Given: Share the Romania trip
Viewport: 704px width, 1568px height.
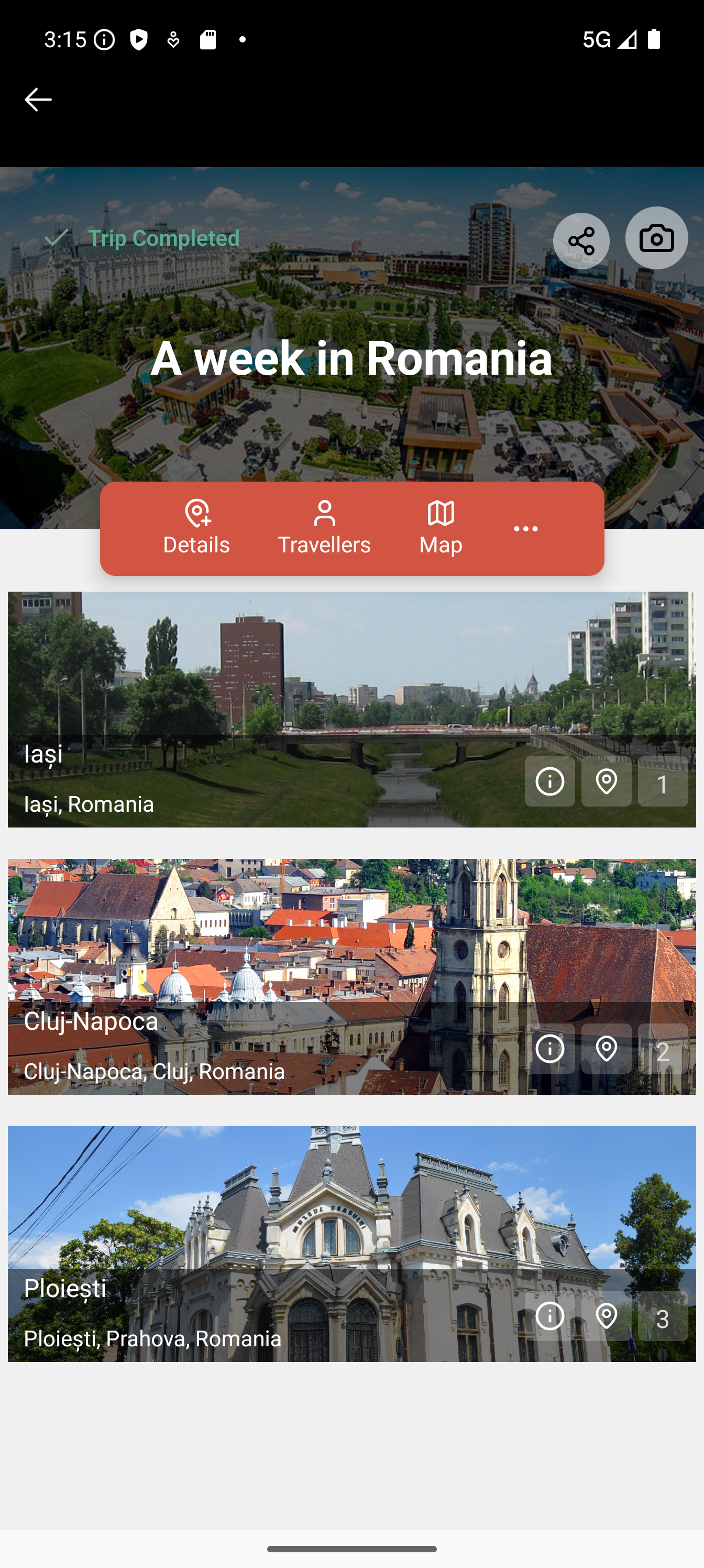Looking at the screenshot, I should (580, 241).
